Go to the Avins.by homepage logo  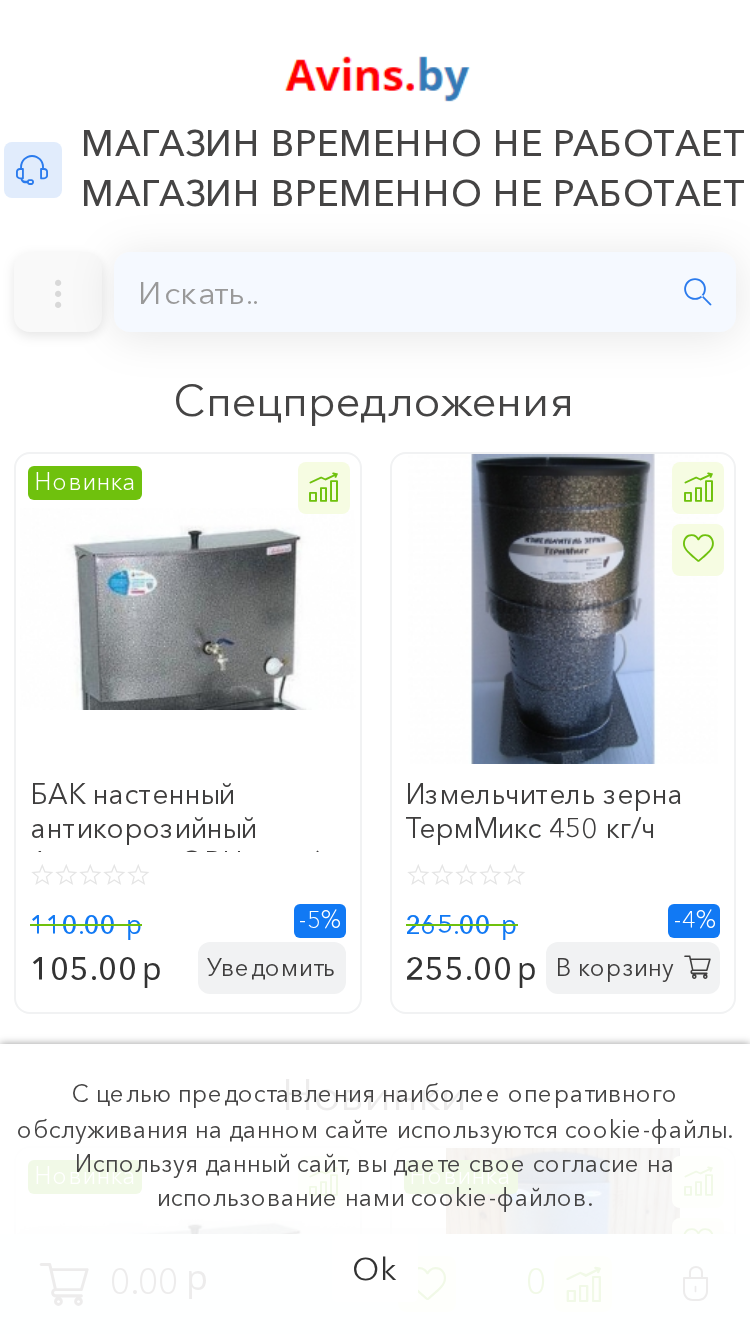377,78
